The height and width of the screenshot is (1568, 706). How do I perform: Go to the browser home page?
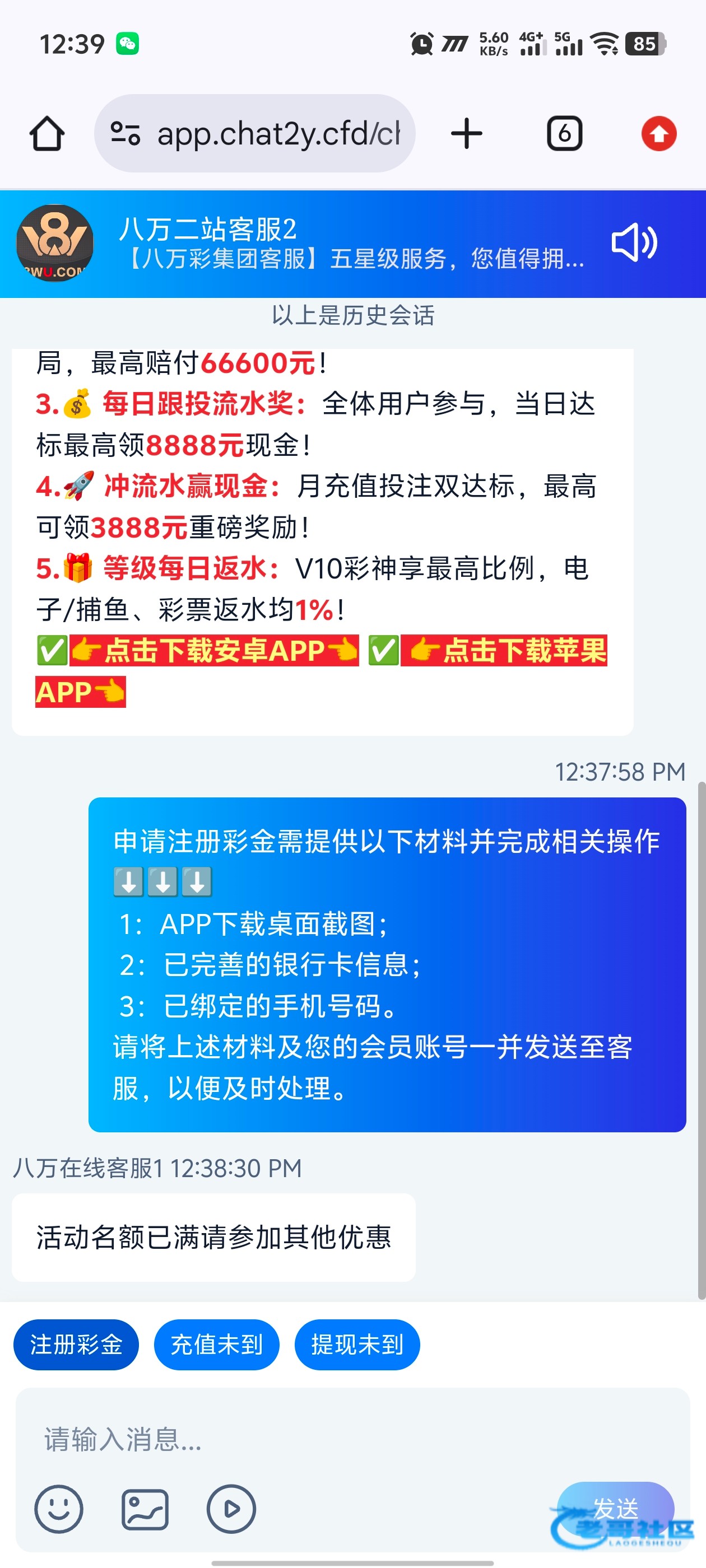(47, 133)
